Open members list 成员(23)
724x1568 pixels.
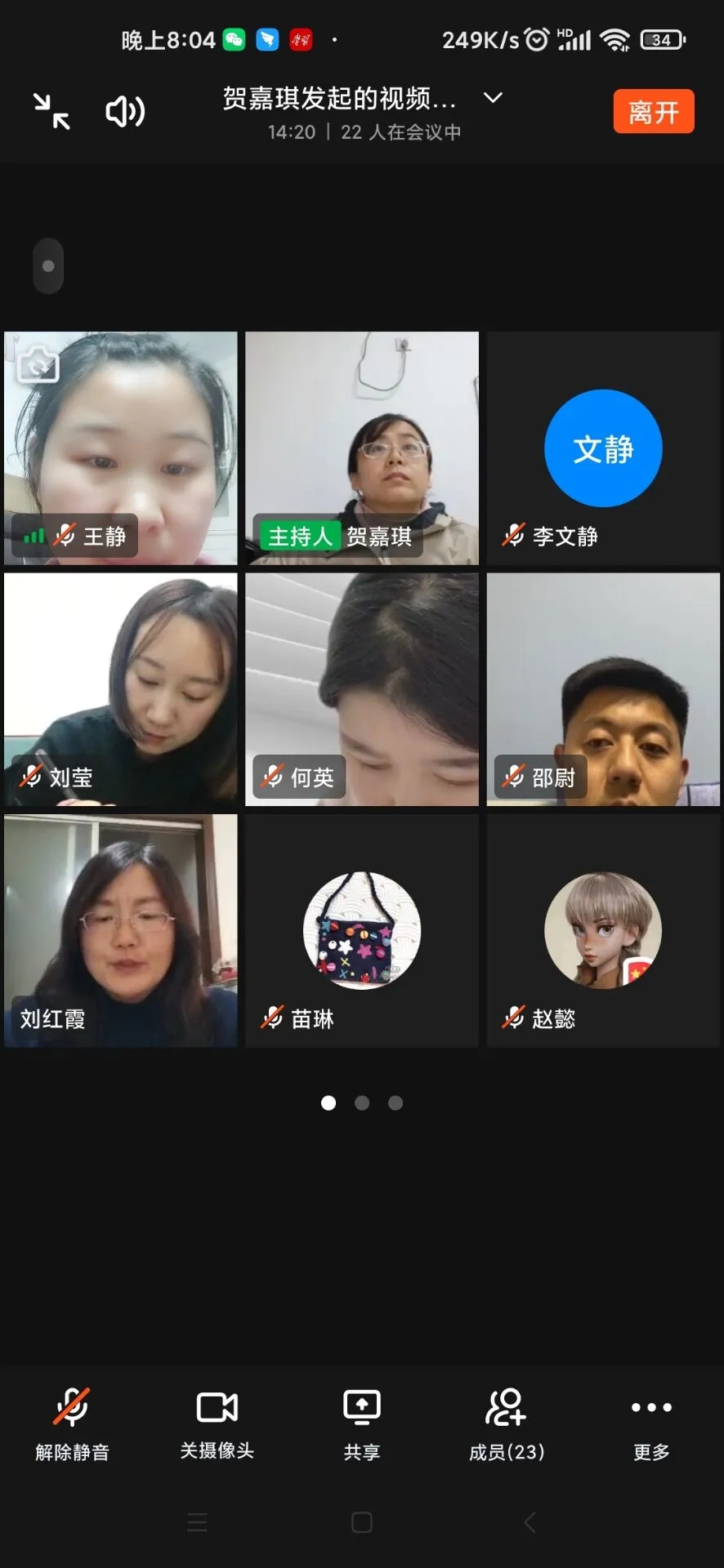tap(507, 1423)
